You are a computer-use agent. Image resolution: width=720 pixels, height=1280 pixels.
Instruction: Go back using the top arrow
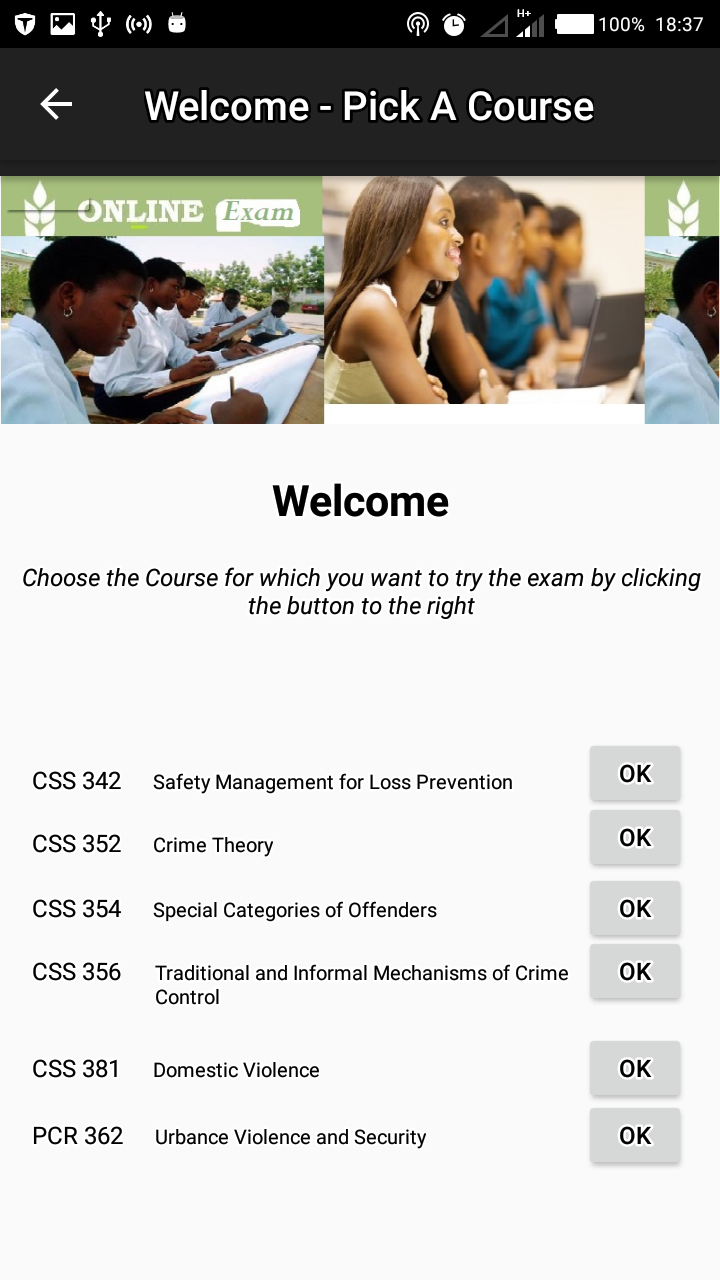click(56, 104)
